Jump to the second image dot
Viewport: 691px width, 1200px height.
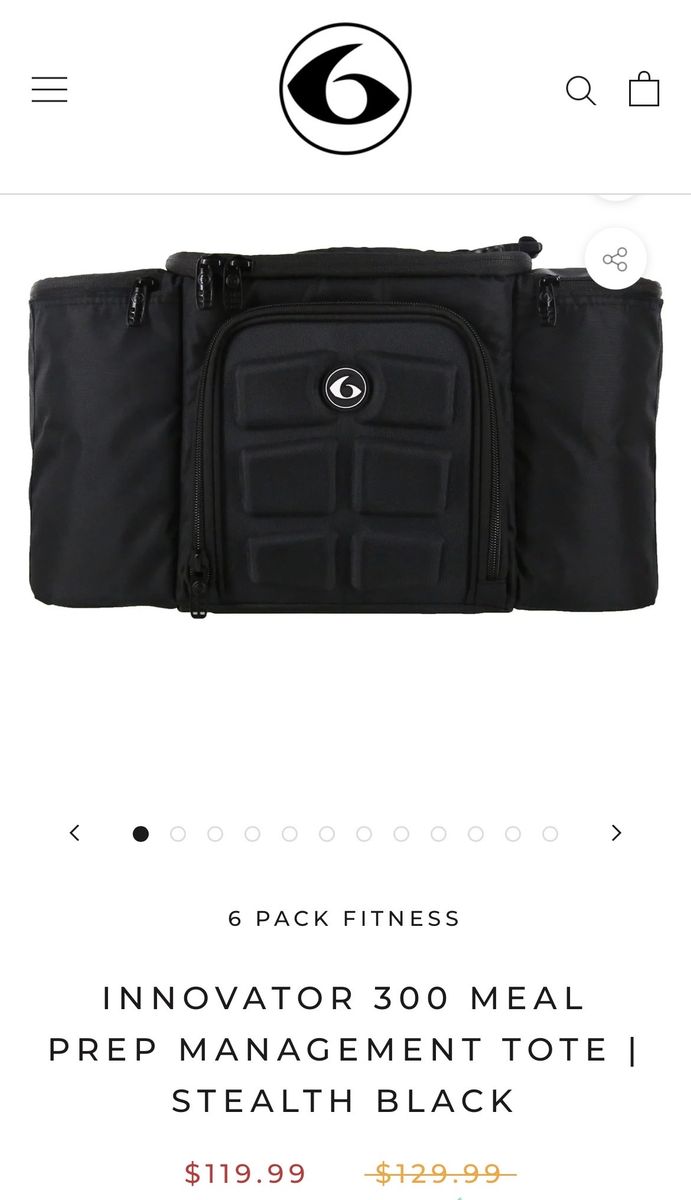(x=178, y=834)
